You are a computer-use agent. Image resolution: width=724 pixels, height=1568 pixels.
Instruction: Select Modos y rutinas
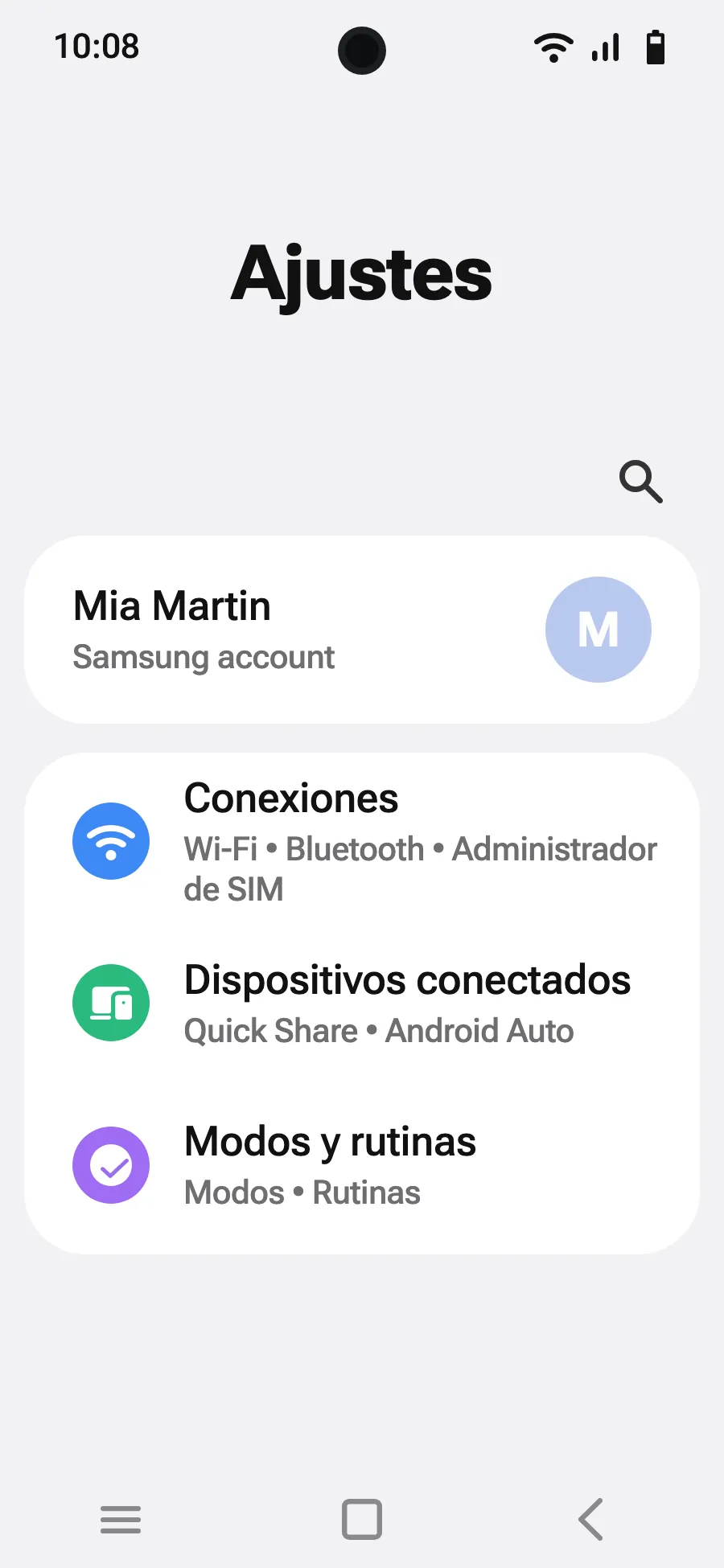362,1165
